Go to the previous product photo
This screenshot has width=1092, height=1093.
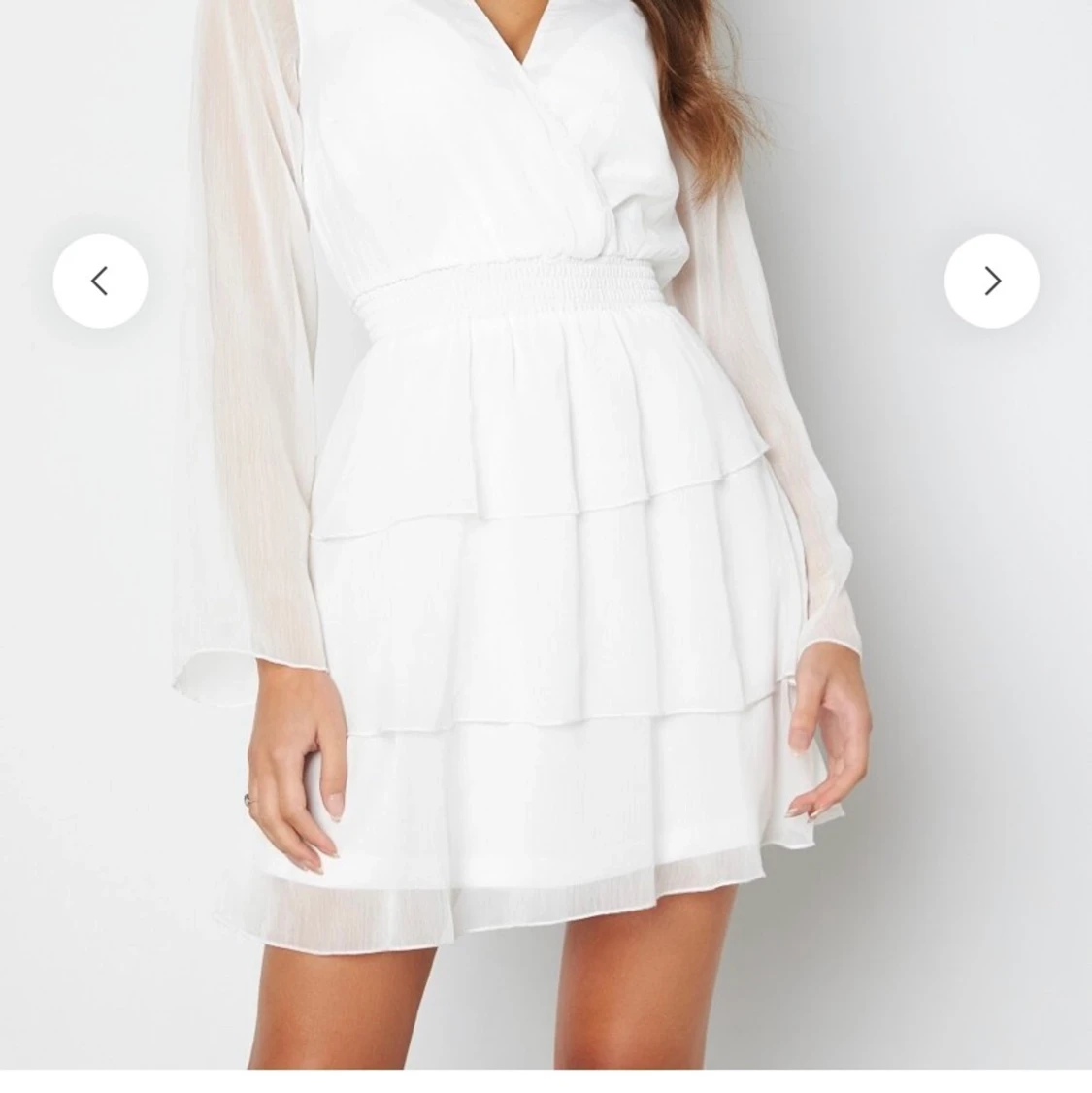(x=100, y=282)
